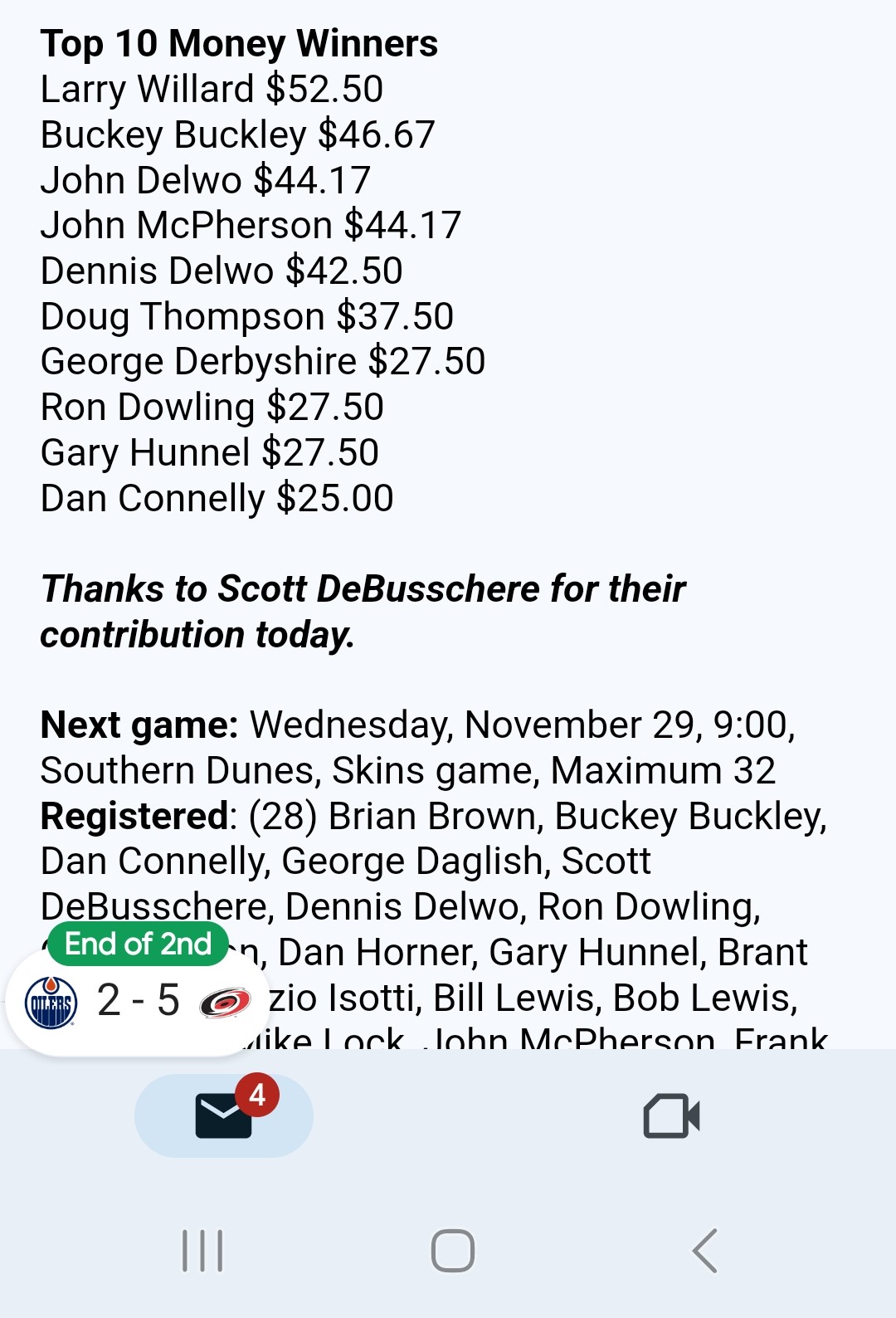896x1318 pixels.
Task: Open the Oilers 2 - 5 score widget
Action: click(137, 999)
